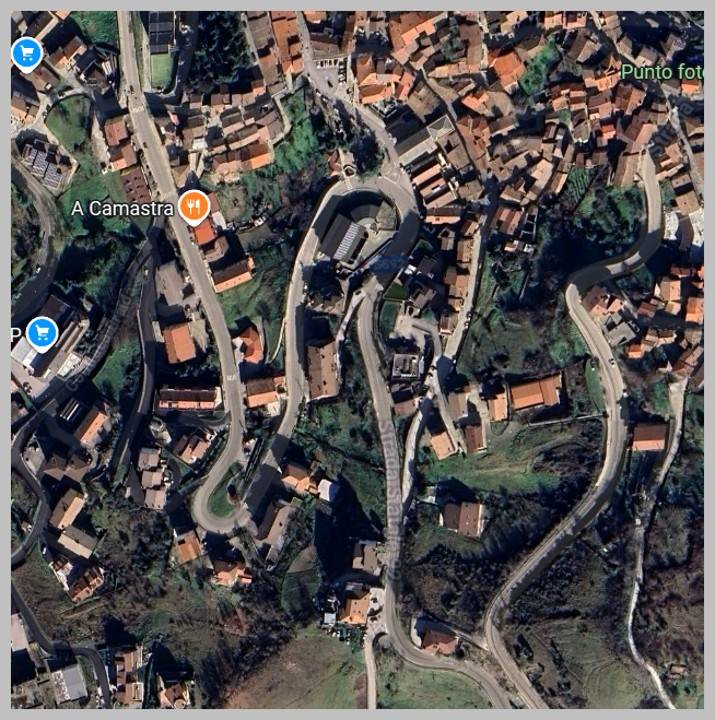
Task: Tap the shopping cart marker beside letter P
Action: (41, 331)
